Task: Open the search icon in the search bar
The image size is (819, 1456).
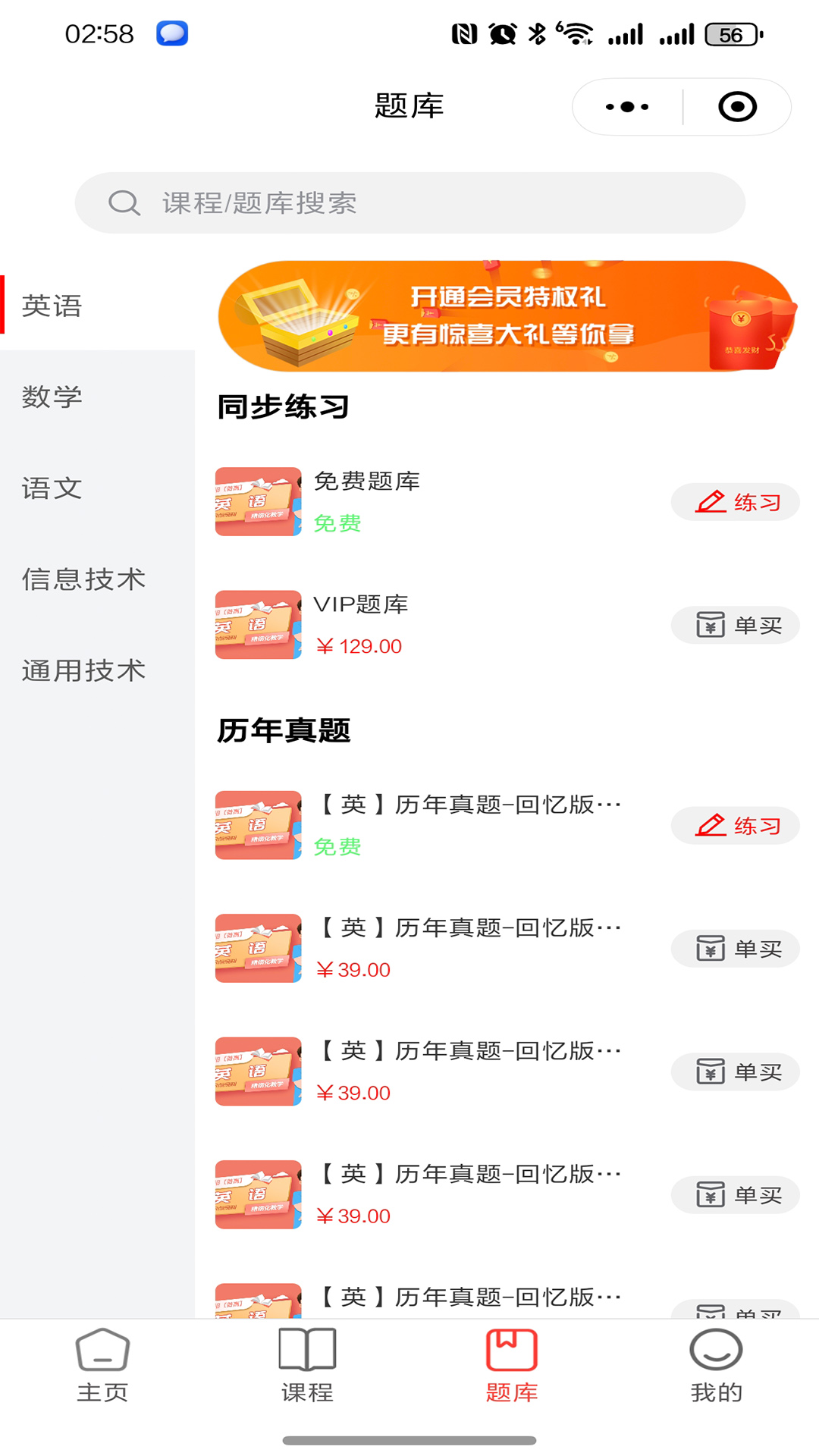Action: point(123,202)
